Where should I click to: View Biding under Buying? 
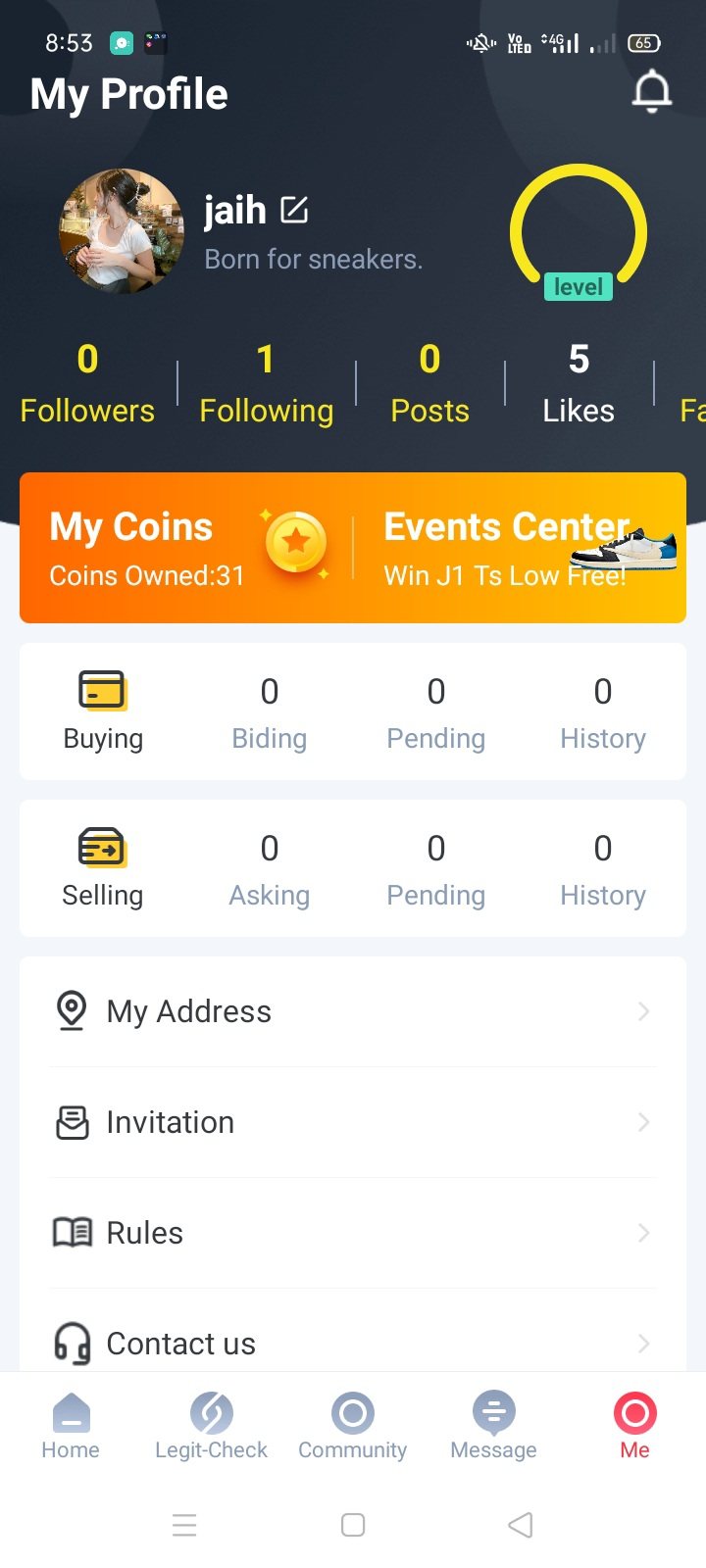point(270,712)
